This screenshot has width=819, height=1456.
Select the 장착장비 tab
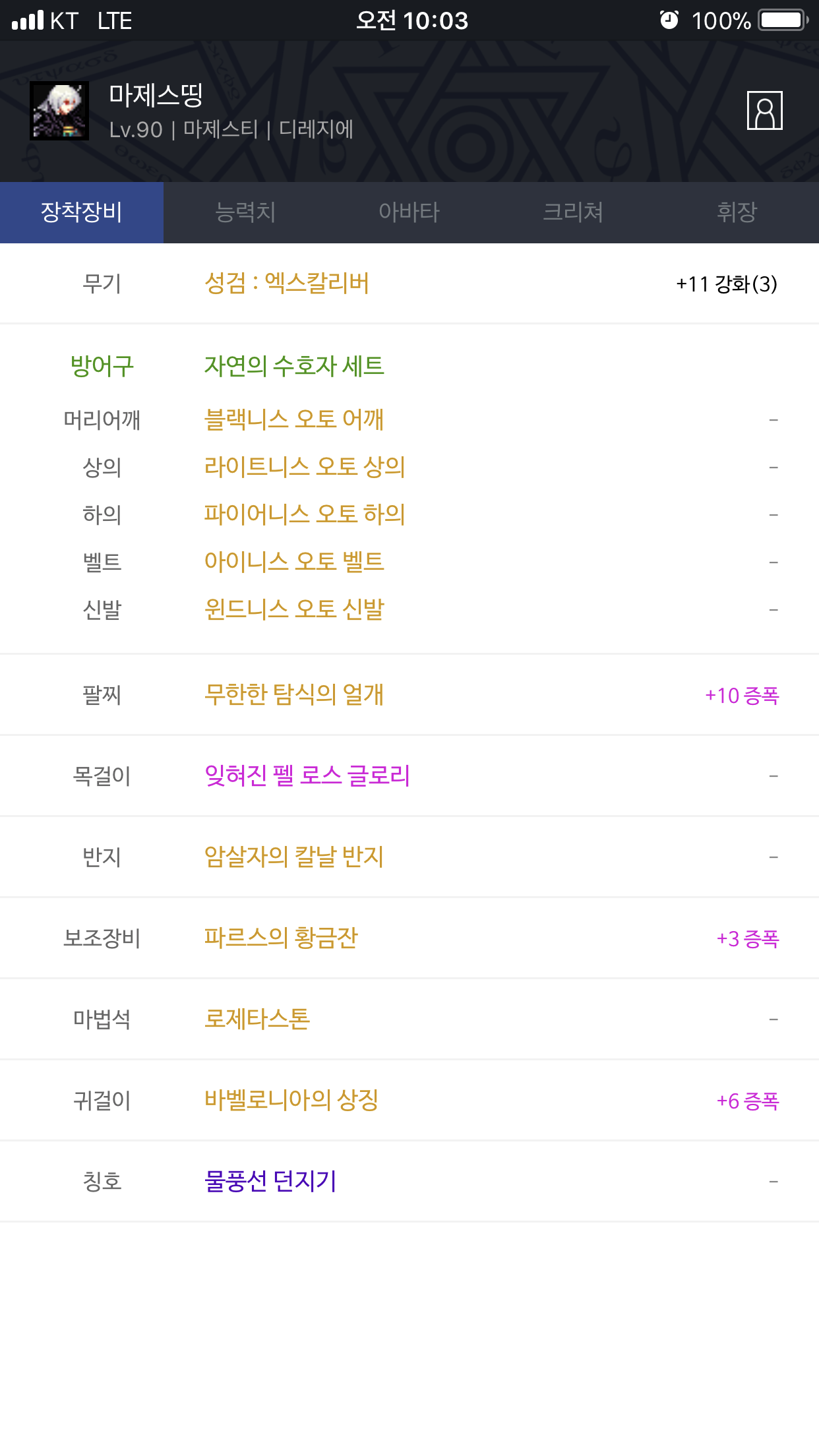pyautogui.click(x=82, y=212)
